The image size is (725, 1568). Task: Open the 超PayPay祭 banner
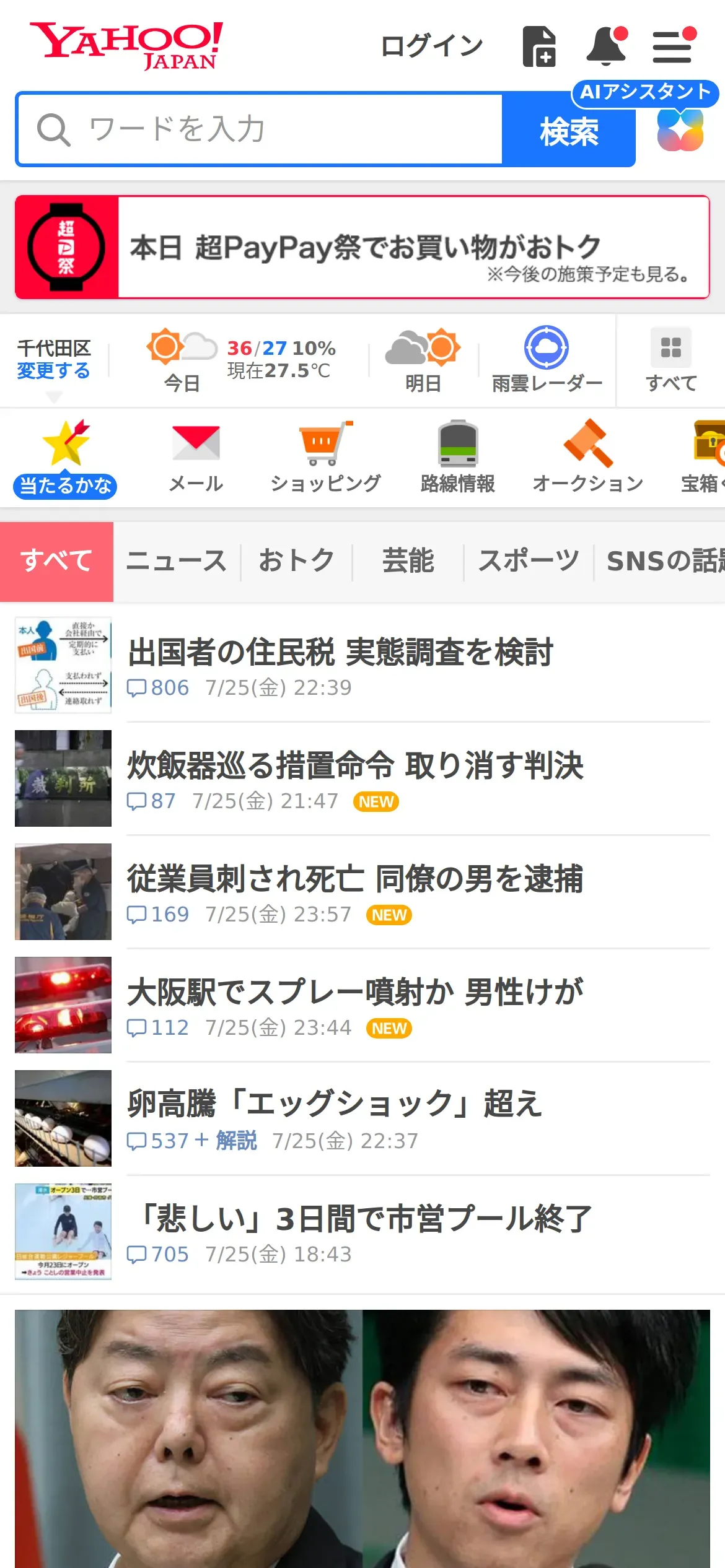coord(362,247)
